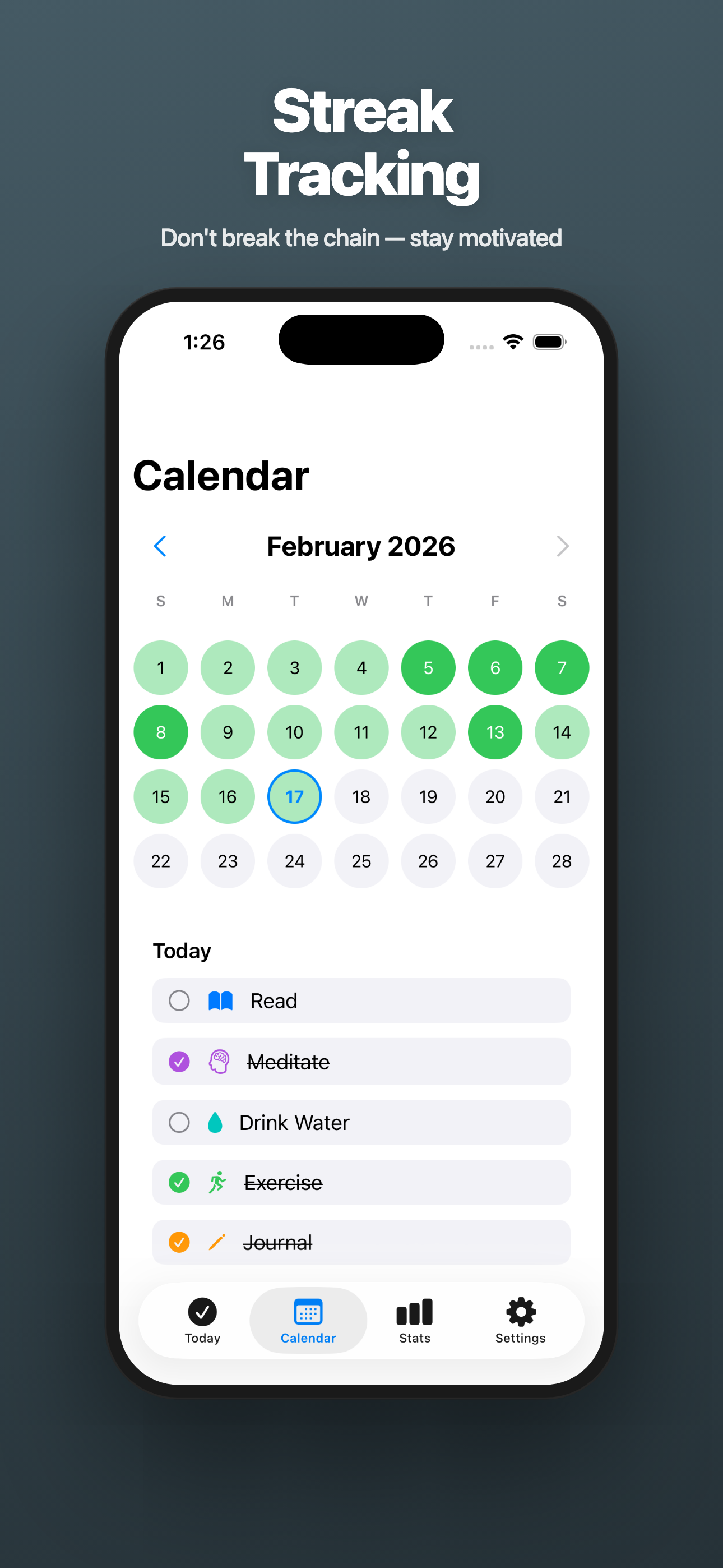This screenshot has width=723, height=1568.
Task: Uncheck the Meditate habit
Action: point(179,1061)
